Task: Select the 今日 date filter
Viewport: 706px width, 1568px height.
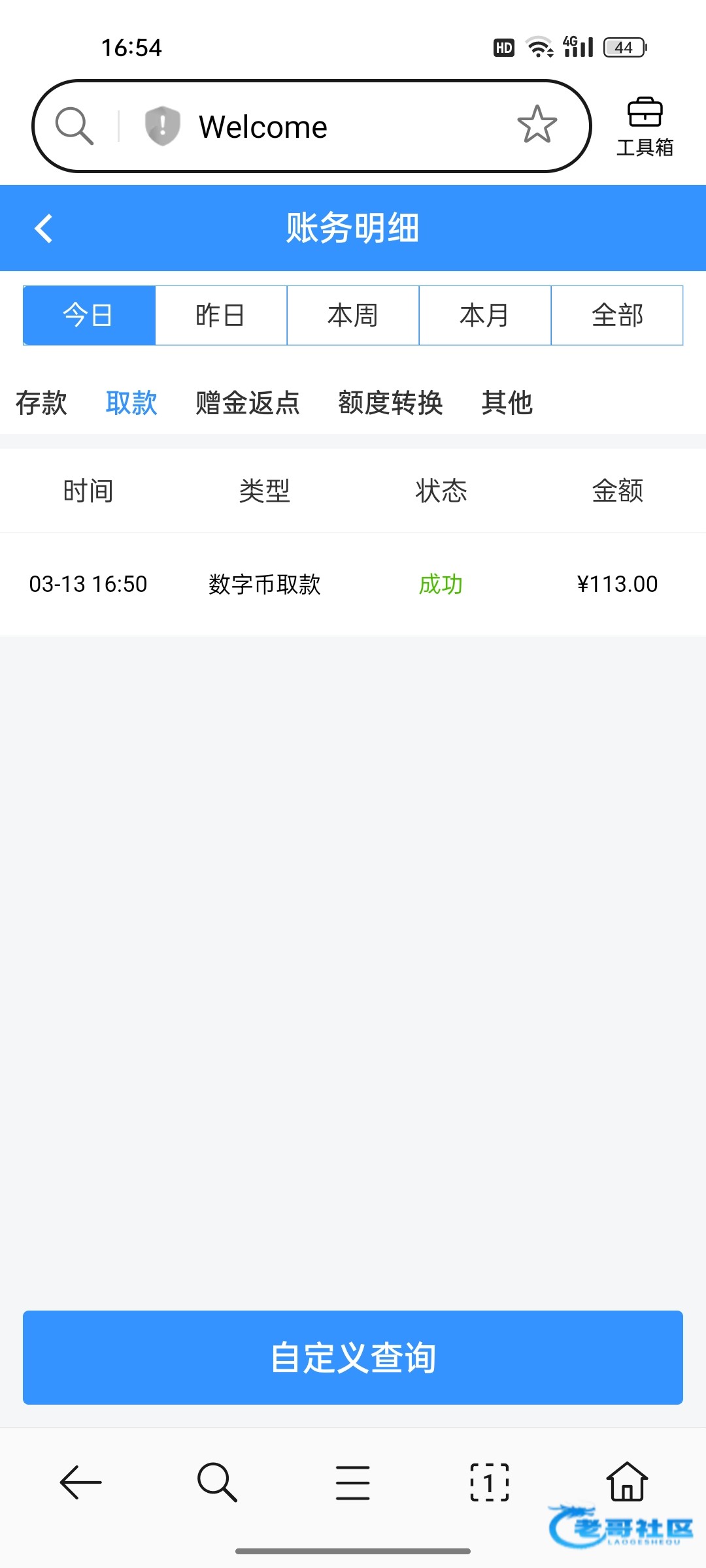Action: tap(89, 316)
